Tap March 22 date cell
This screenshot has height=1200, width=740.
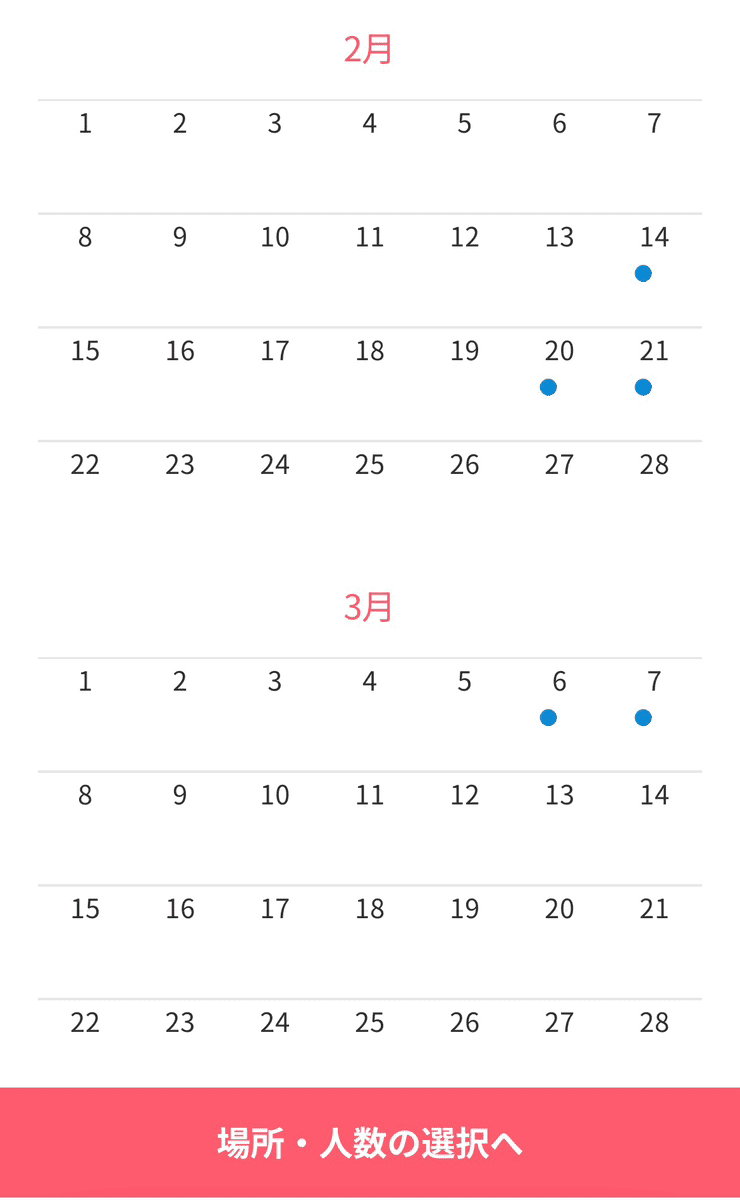click(85, 1023)
